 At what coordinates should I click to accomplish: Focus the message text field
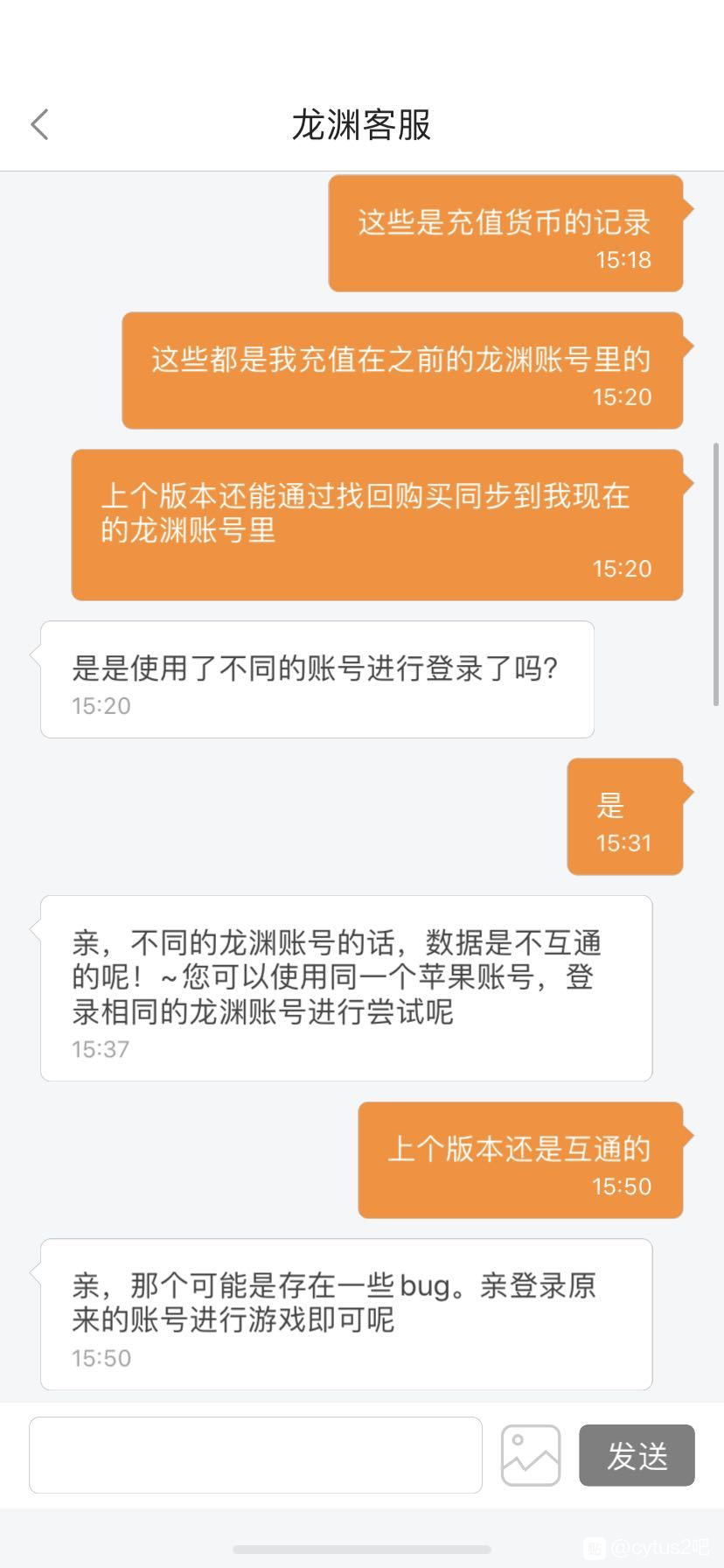coord(255,1455)
